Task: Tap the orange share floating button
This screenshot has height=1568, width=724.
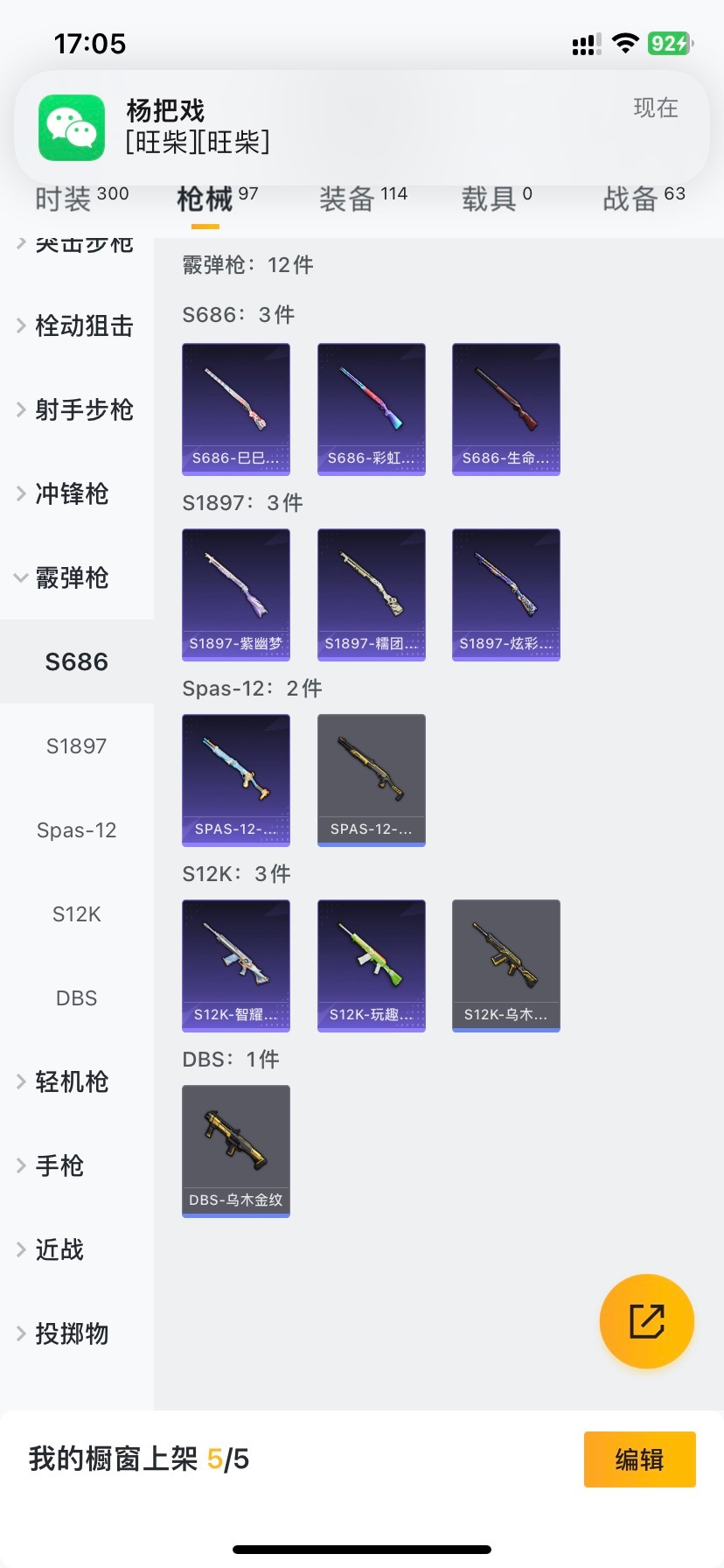Action: click(x=646, y=1320)
